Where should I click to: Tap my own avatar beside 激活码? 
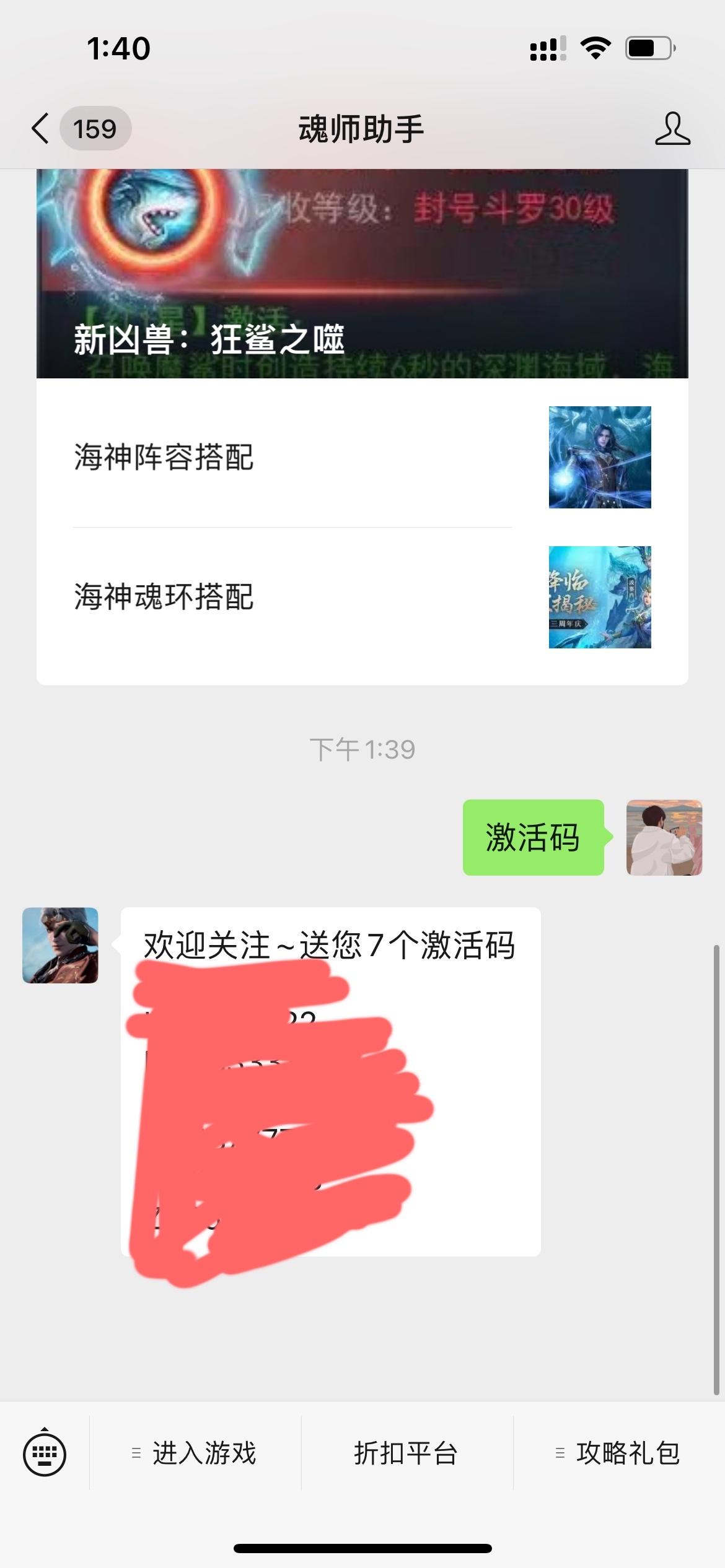(664, 837)
